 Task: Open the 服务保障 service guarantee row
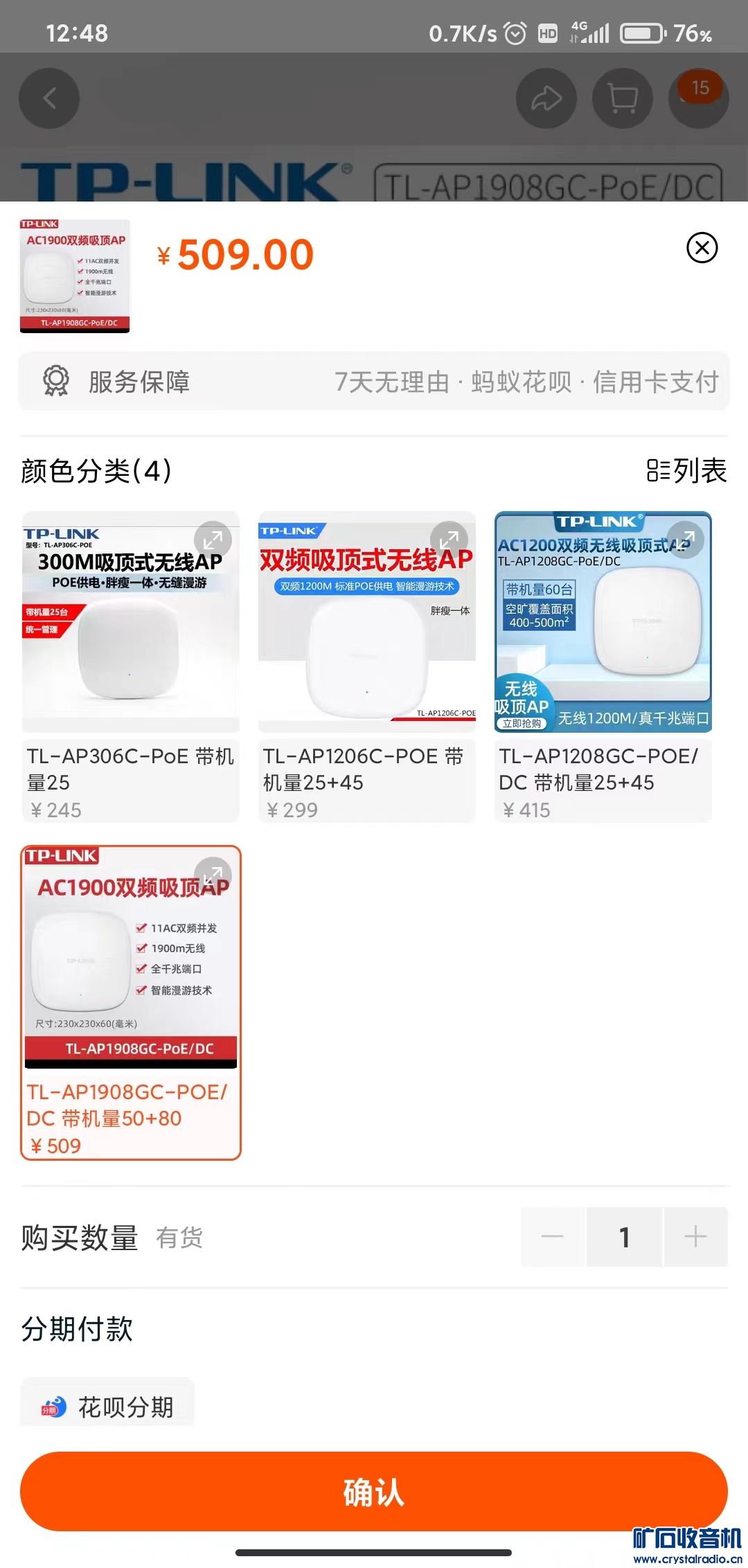374,382
